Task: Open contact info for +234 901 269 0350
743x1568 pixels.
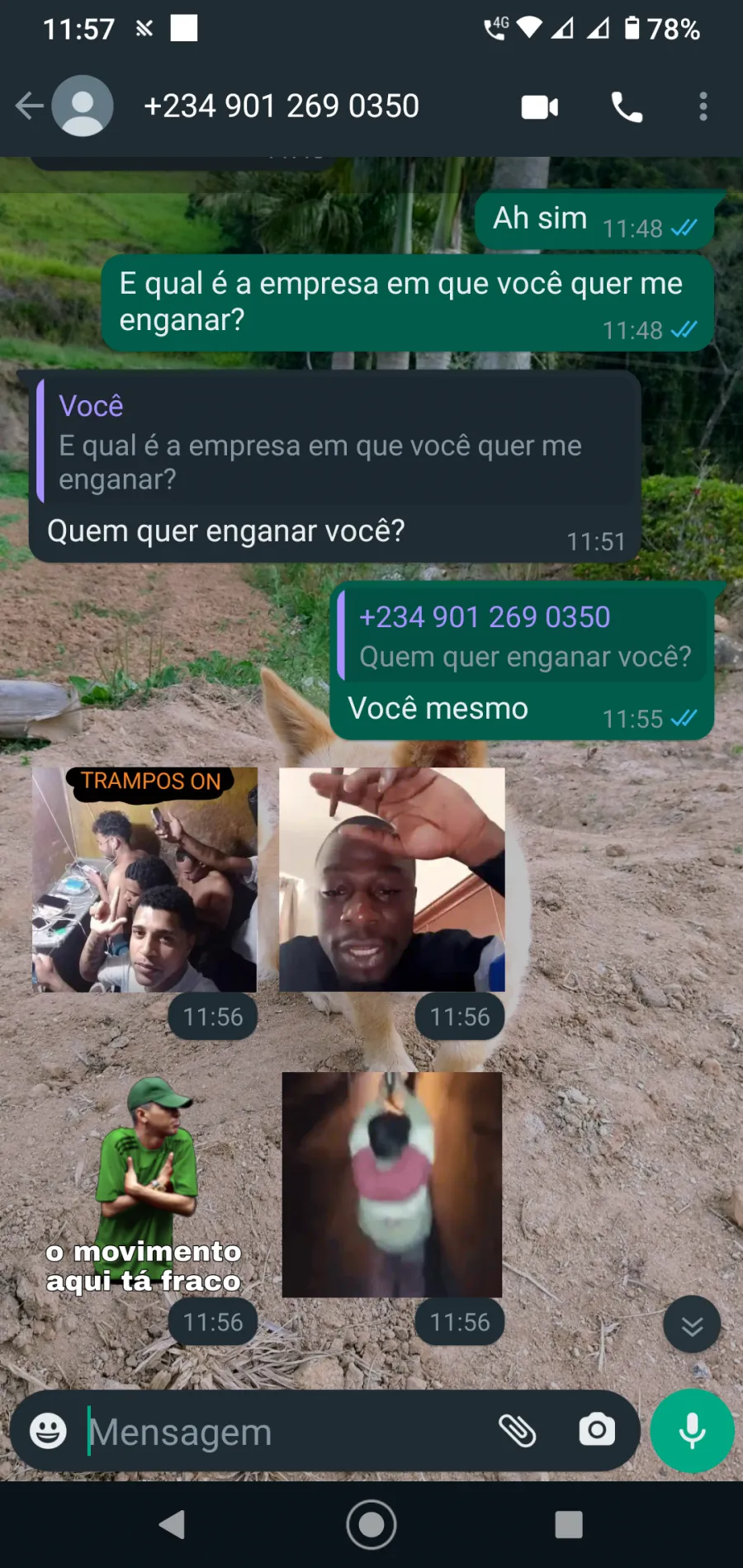Action: pyautogui.click(x=282, y=106)
